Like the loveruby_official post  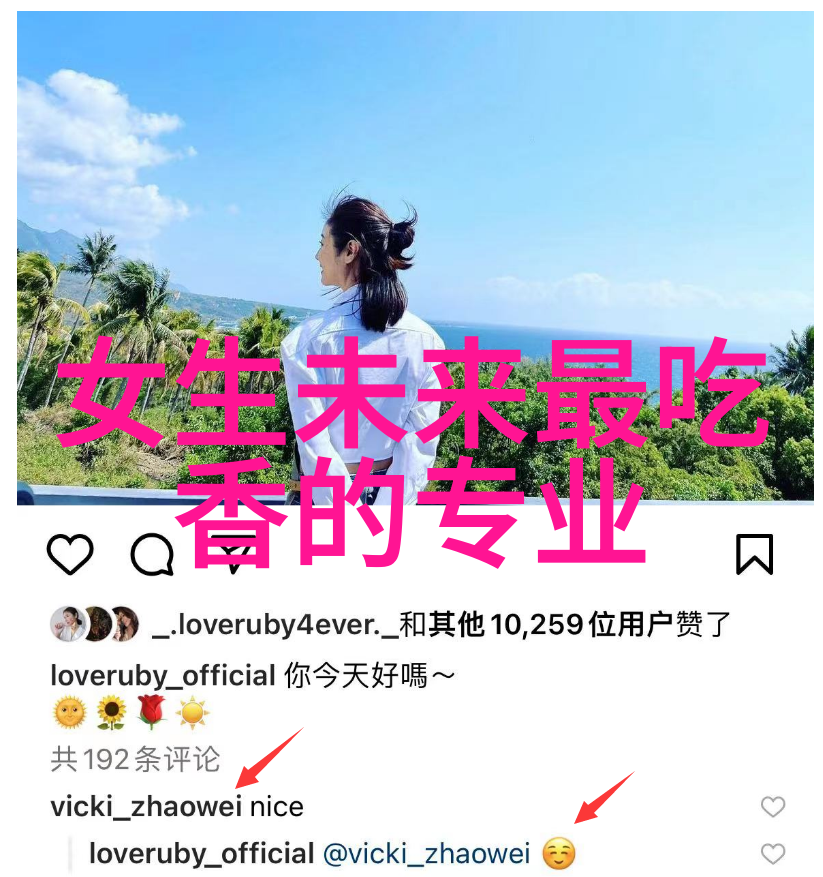click(70, 555)
